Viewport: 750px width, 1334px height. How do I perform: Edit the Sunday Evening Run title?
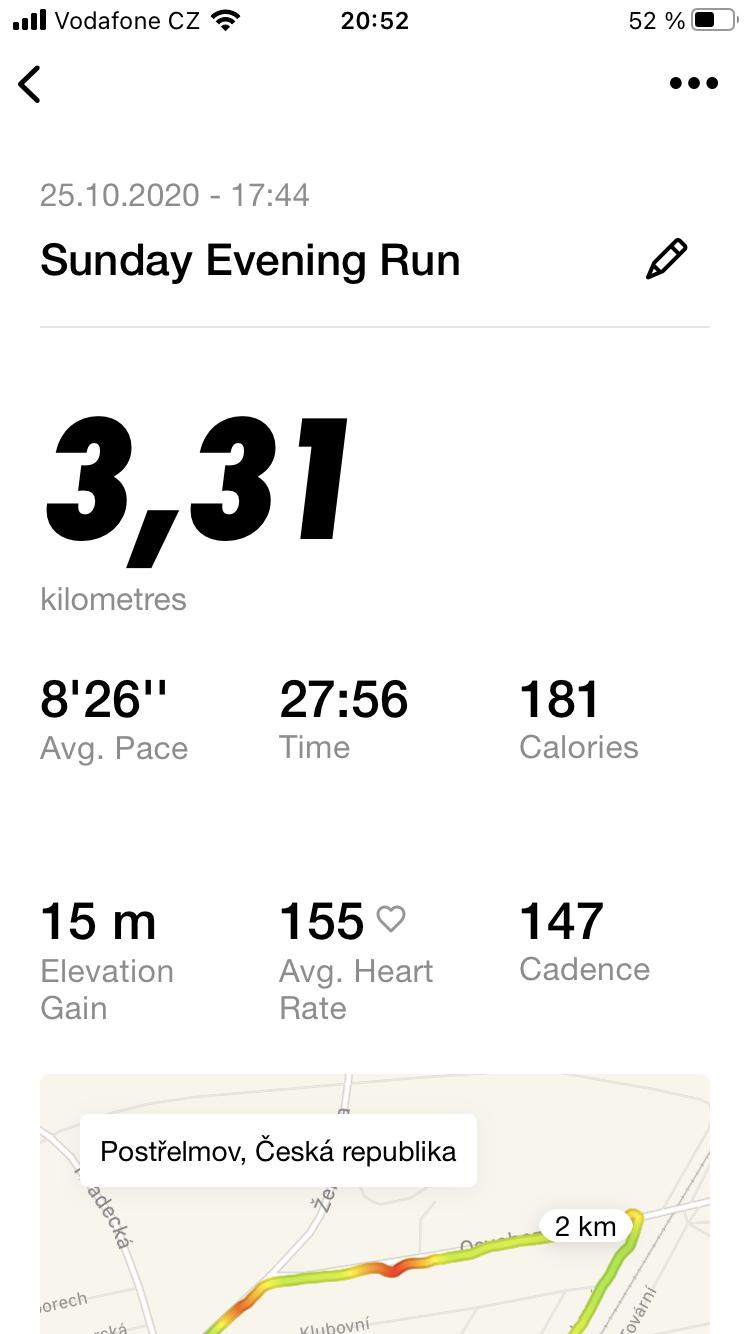pos(667,259)
